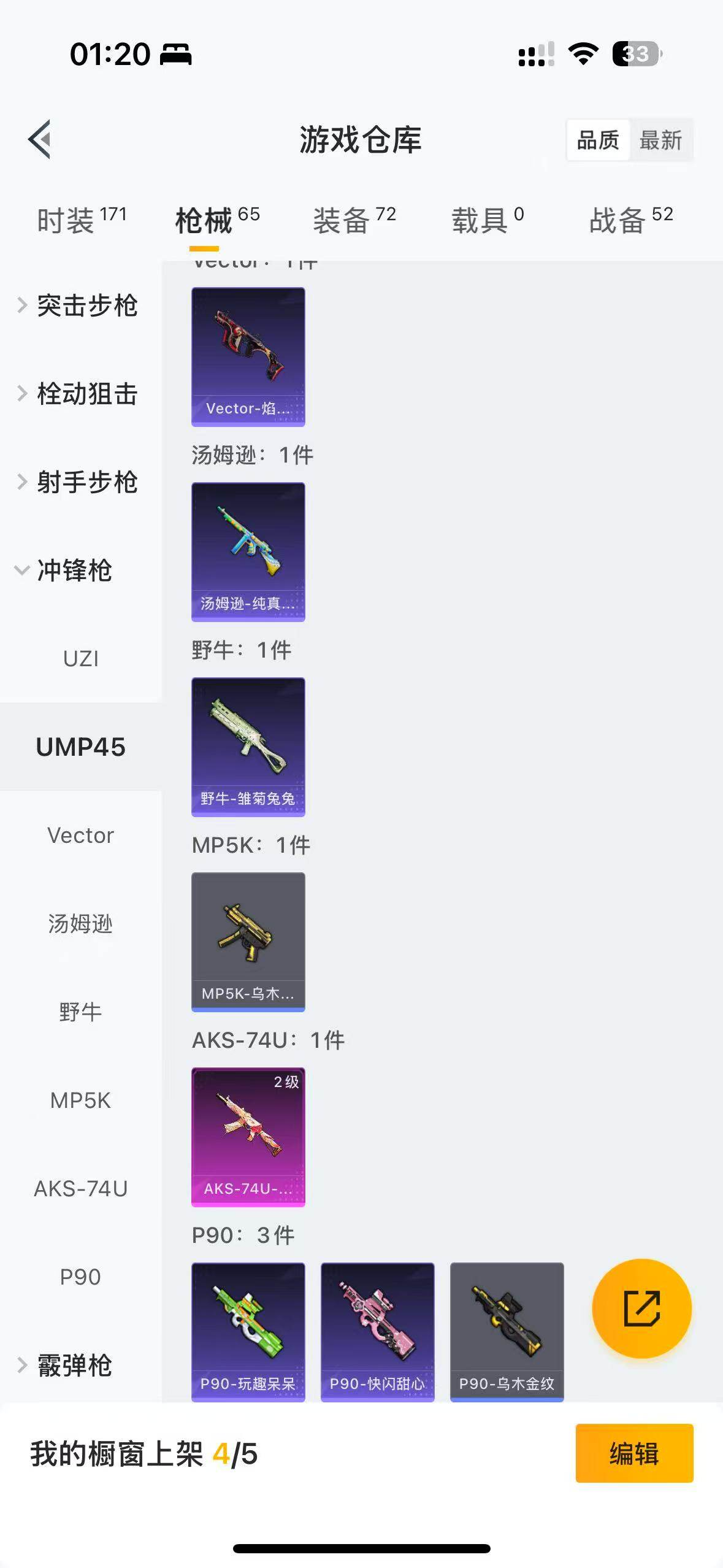723x1568 pixels.
Task: Switch to the 战备 tab
Action: pyautogui.click(x=631, y=220)
